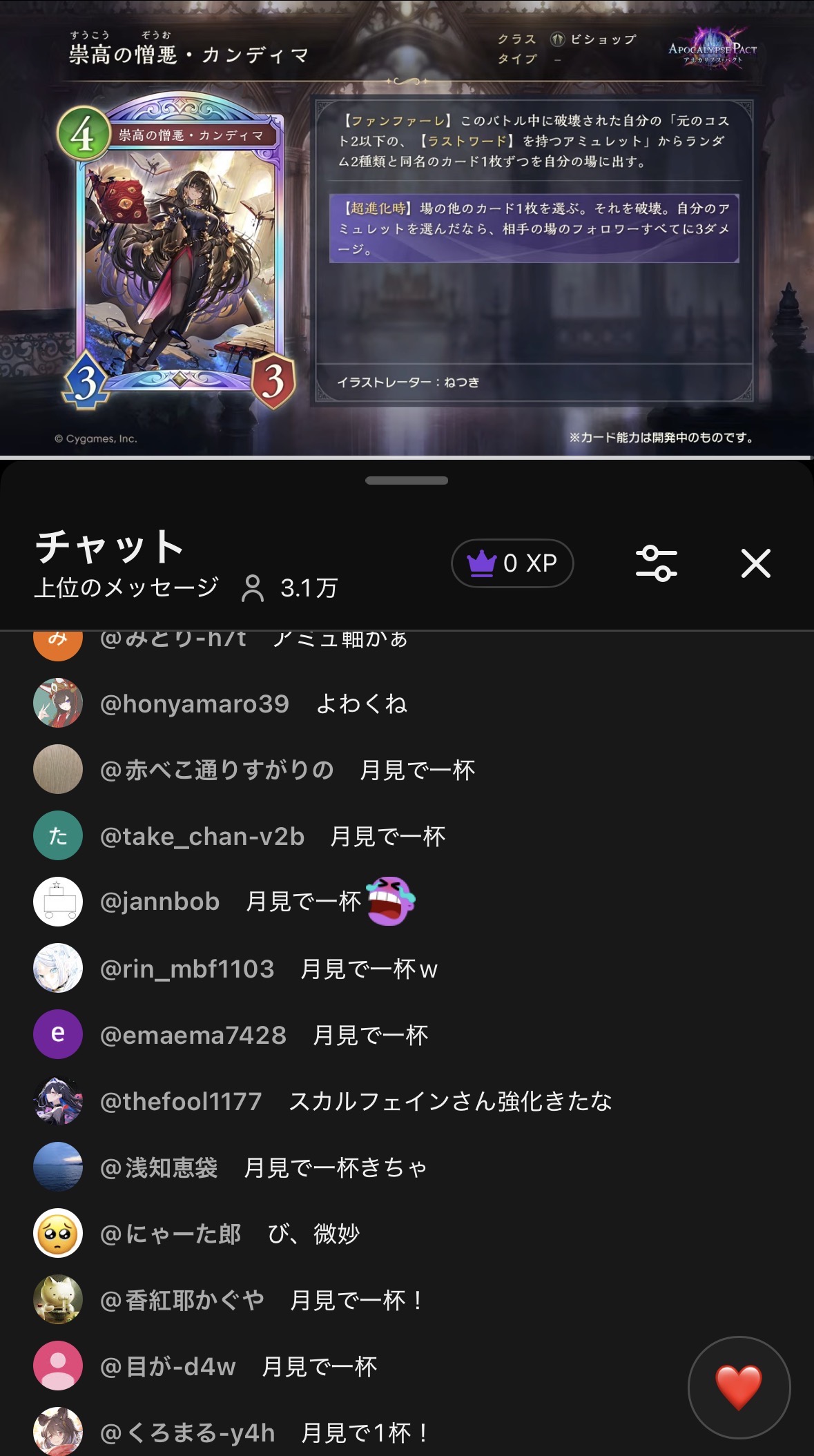The height and width of the screenshot is (1456, 814).
Task: Tap the chat panel drag handle
Action: tap(407, 481)
